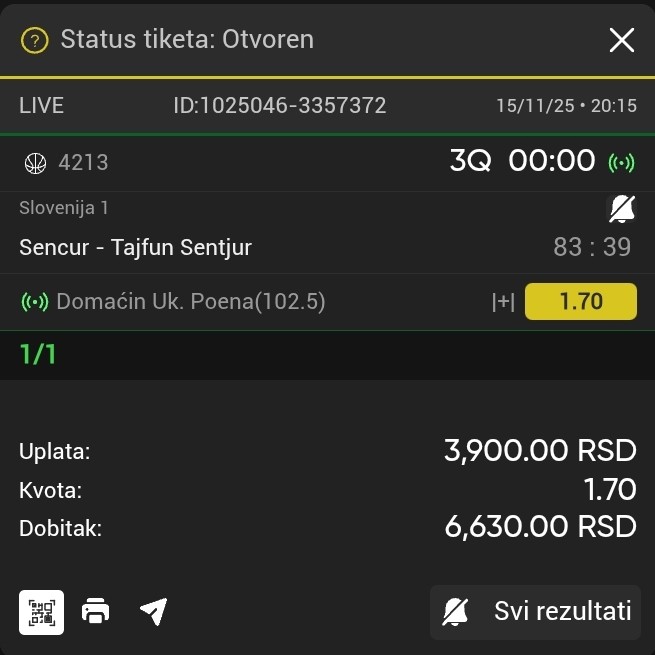Open ticket status help icon
This screenshot has height=655, width=655.
click(35, 40)
